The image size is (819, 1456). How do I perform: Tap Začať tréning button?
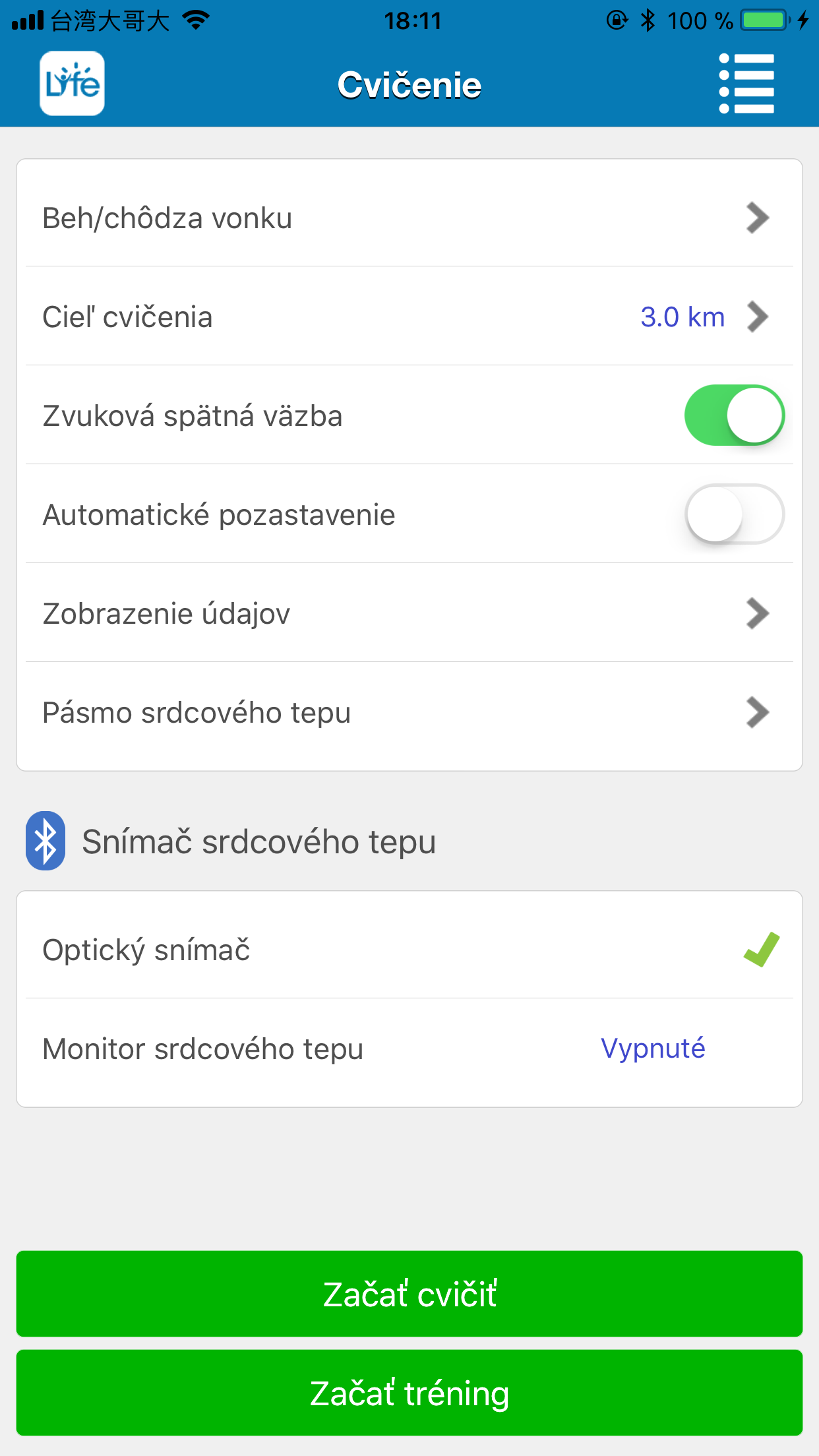409,1393
